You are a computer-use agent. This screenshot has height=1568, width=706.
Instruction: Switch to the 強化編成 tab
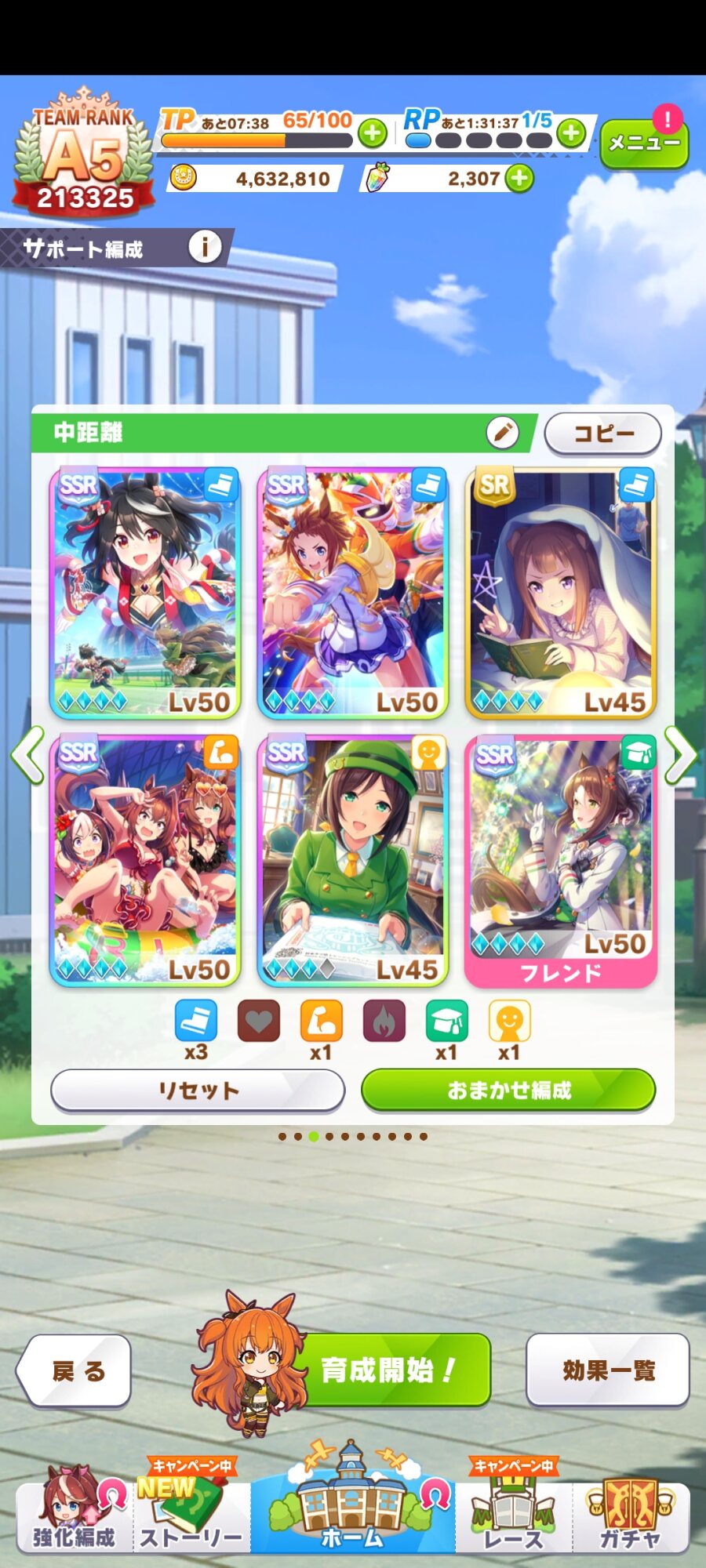pos(75,1509)
